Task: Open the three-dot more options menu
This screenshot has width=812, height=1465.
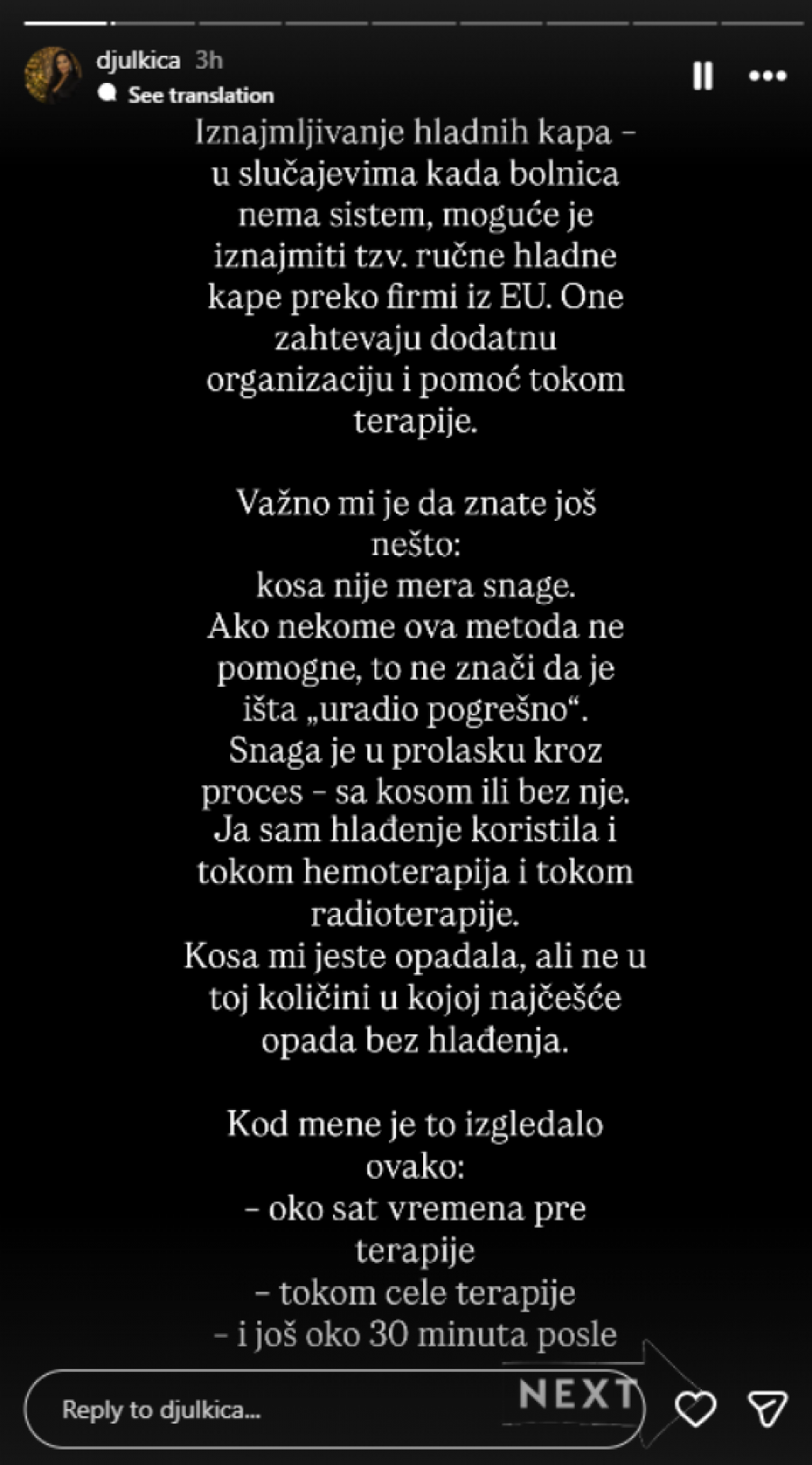Action: [x=768, y=76]
